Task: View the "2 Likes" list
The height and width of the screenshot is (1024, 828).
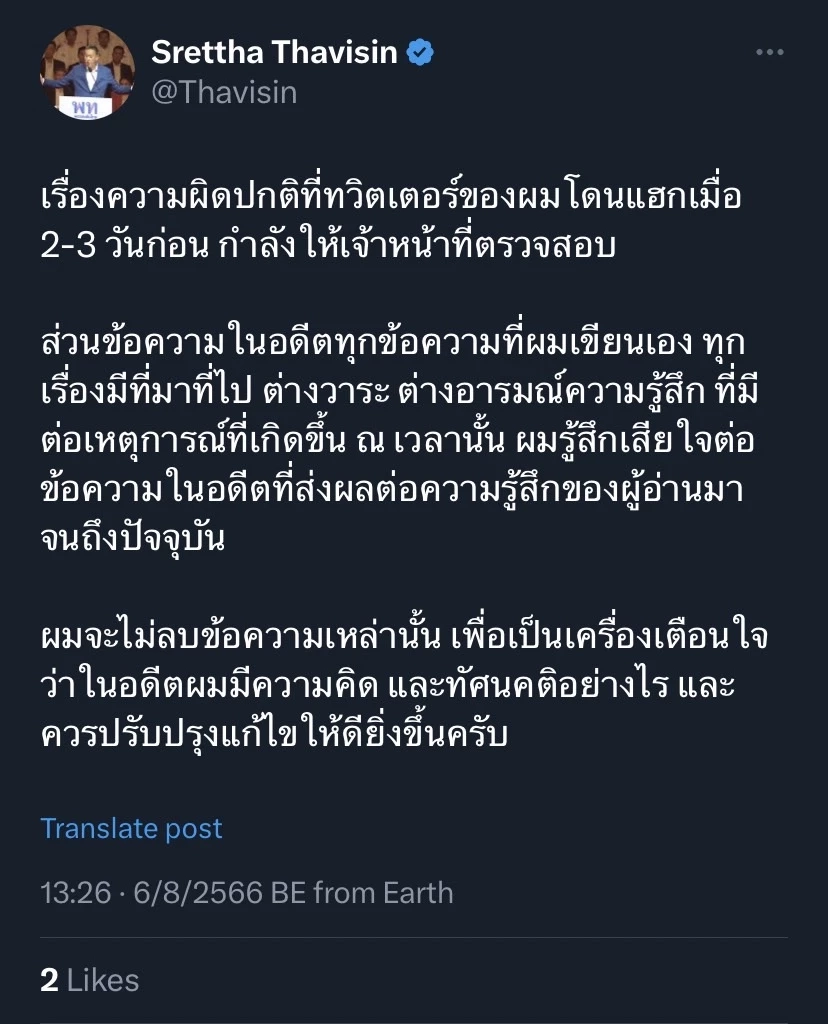Action: click(88, 980)
